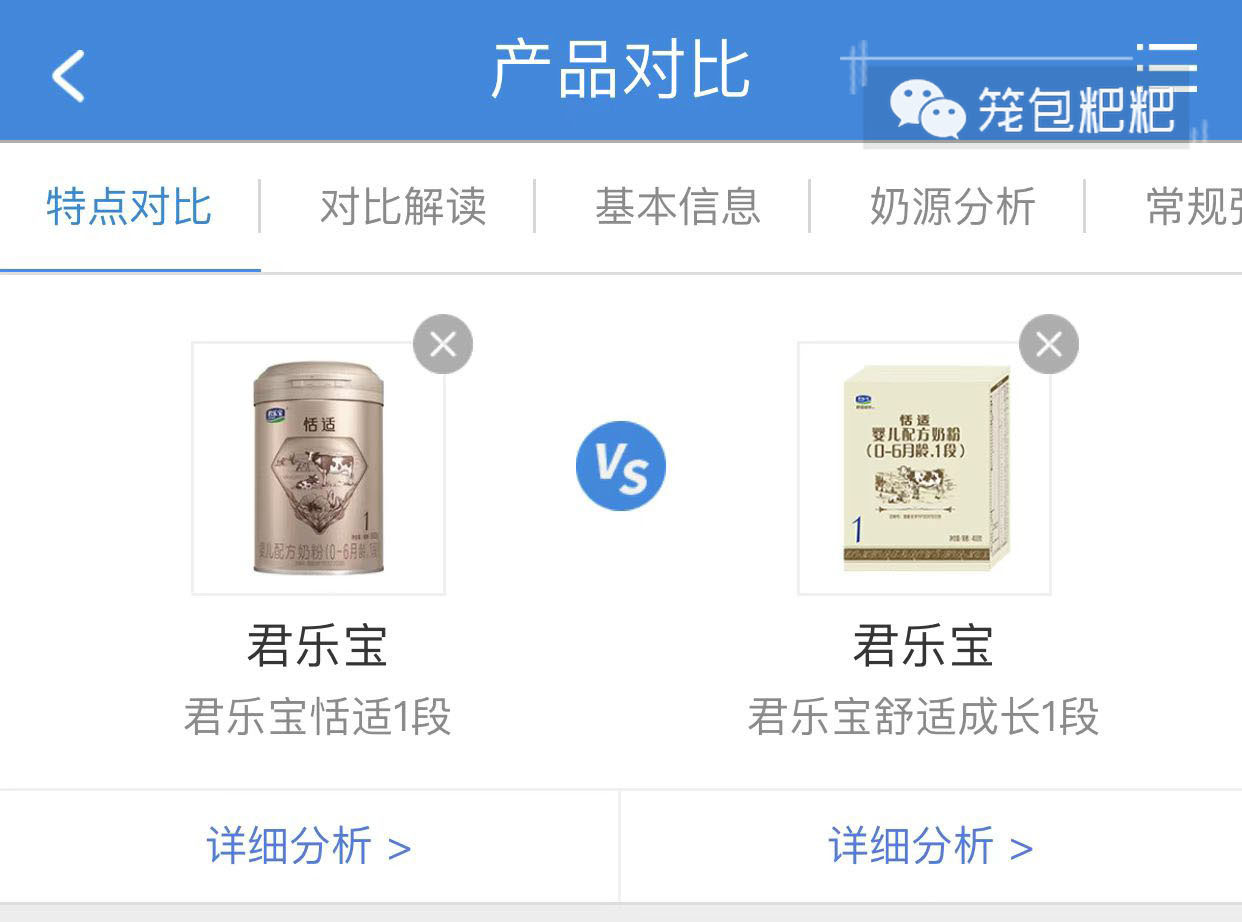Open the 基本信息 tab
Viewport: 1242px width, 922px height.
pyautogui.click(x=677, y=208)
